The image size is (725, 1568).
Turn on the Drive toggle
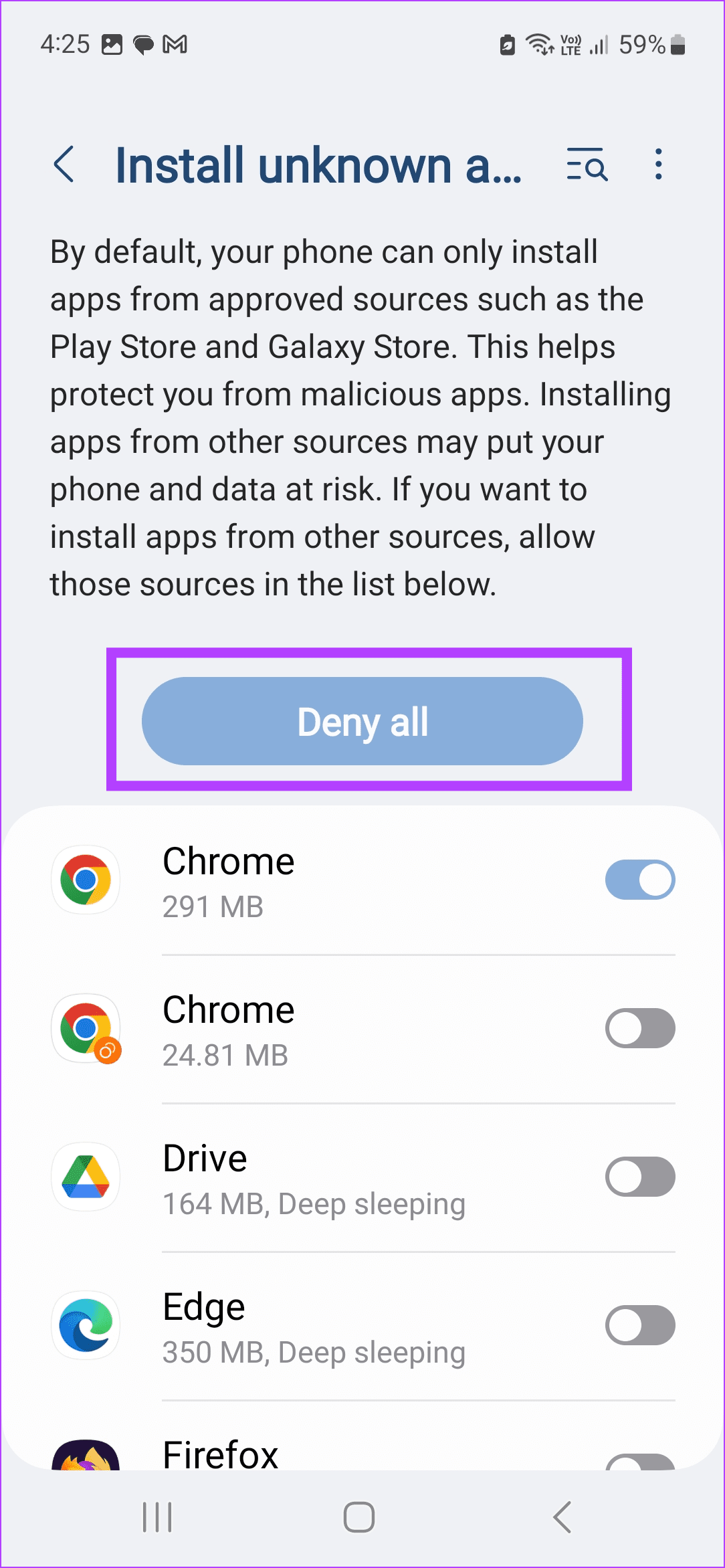639,1177
